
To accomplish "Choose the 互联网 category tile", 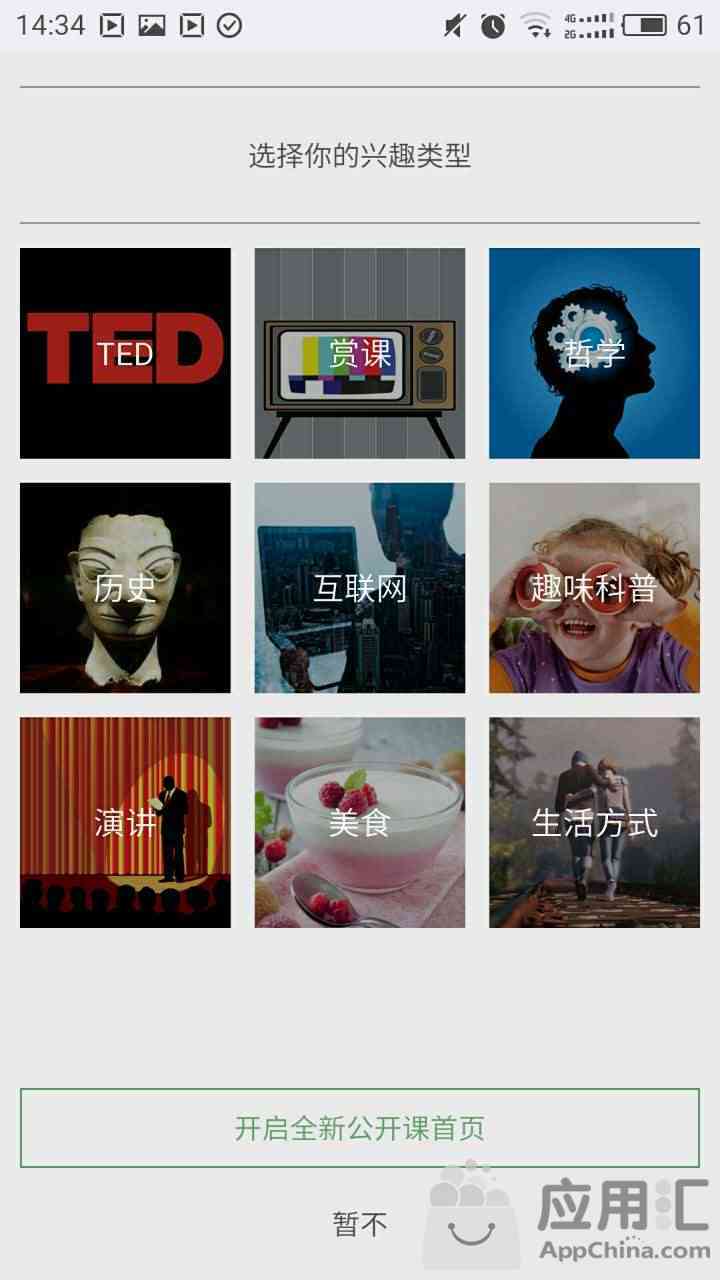I will [x=360, y=588].
